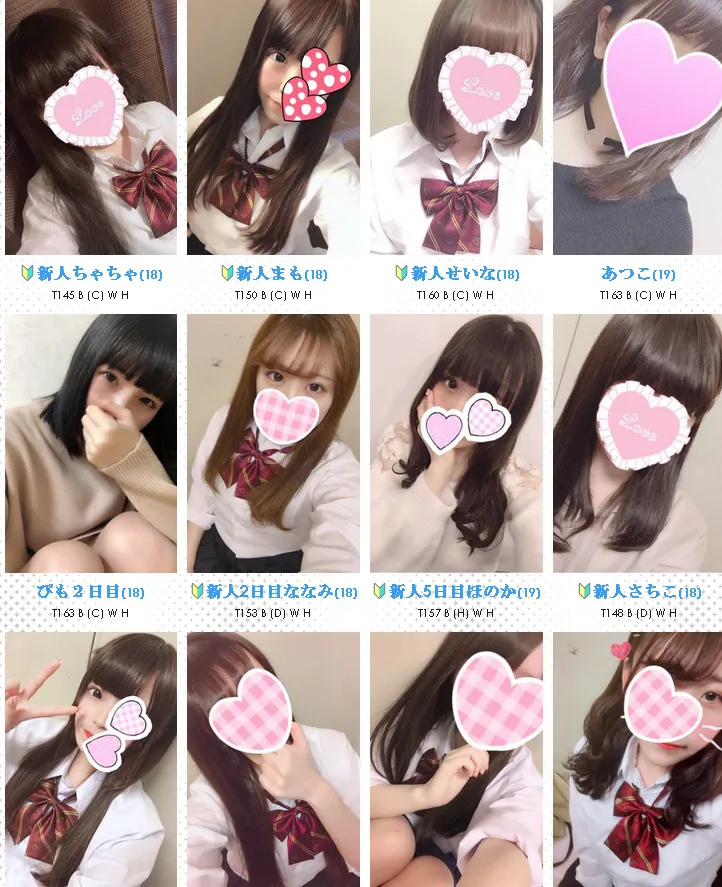
Task: Open the 新人まも profile link
Action: (273, 273)
